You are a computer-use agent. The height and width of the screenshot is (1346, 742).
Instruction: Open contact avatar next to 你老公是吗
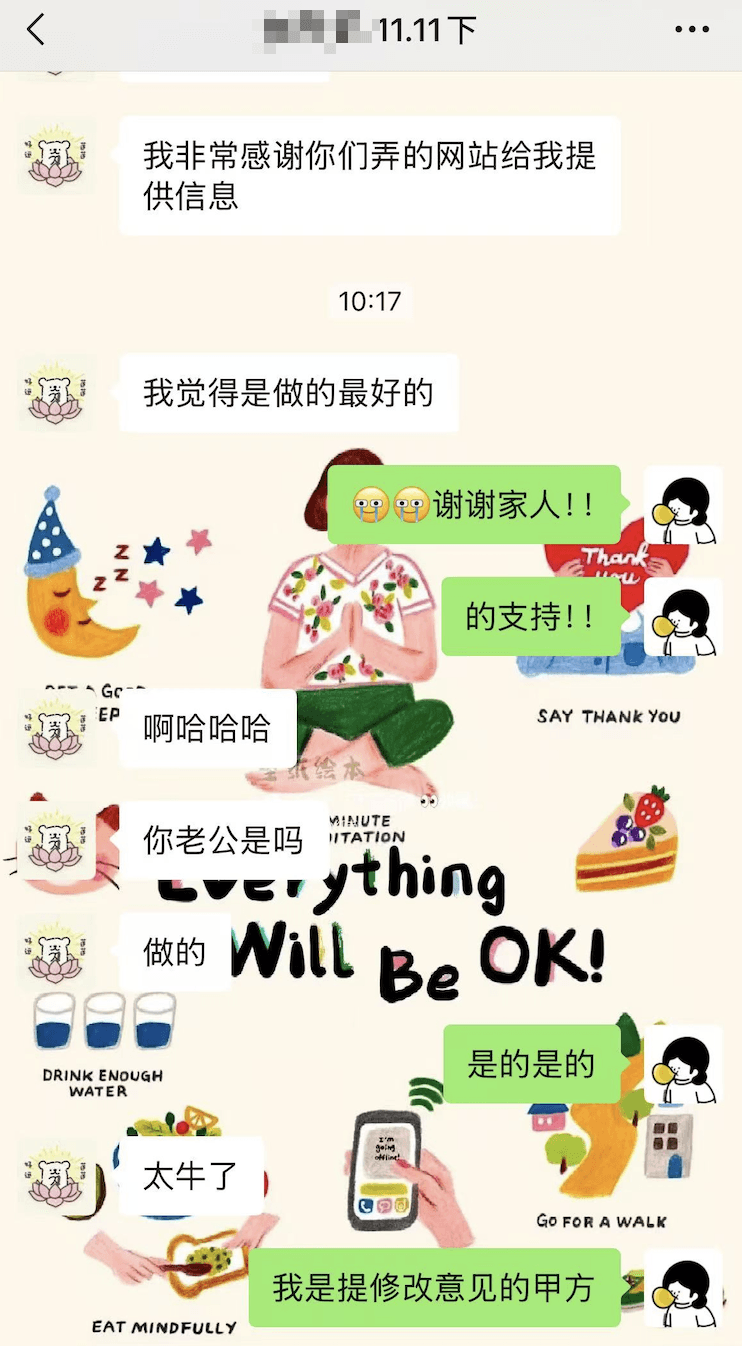tap(57, 840)
